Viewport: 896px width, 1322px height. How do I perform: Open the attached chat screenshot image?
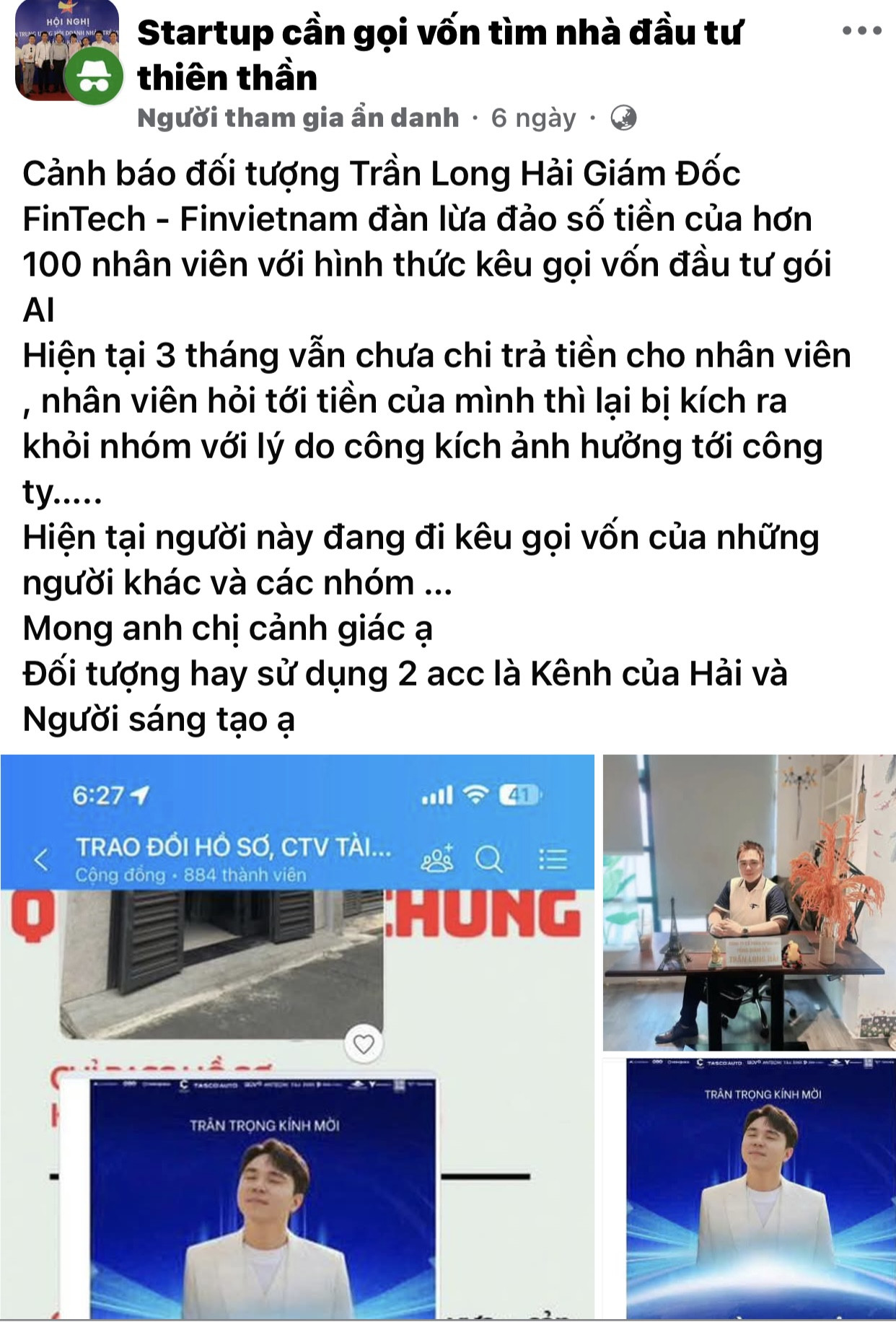[297, 1037]
